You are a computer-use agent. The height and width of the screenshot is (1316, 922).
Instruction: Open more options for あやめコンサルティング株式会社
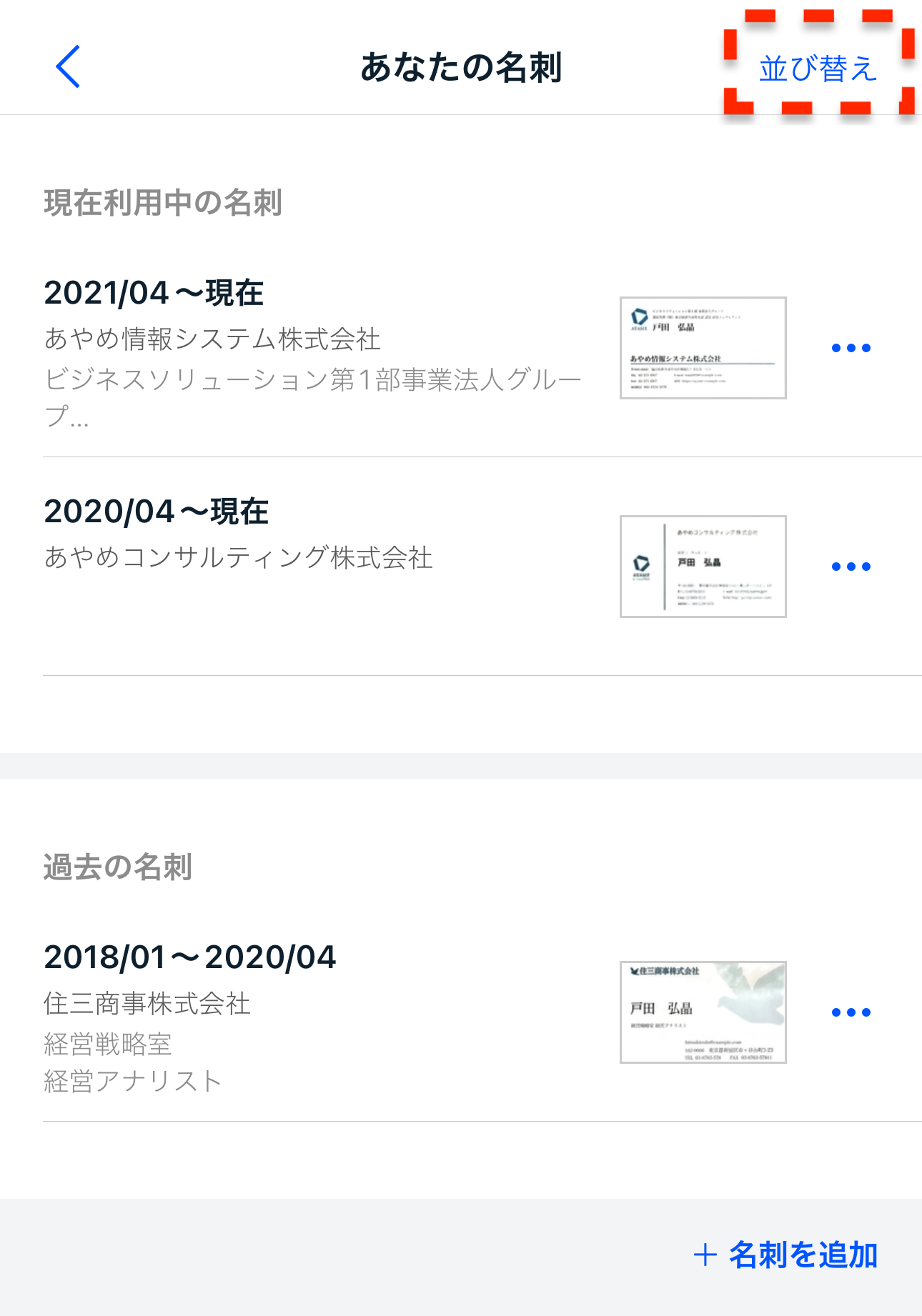coord(851,567)
